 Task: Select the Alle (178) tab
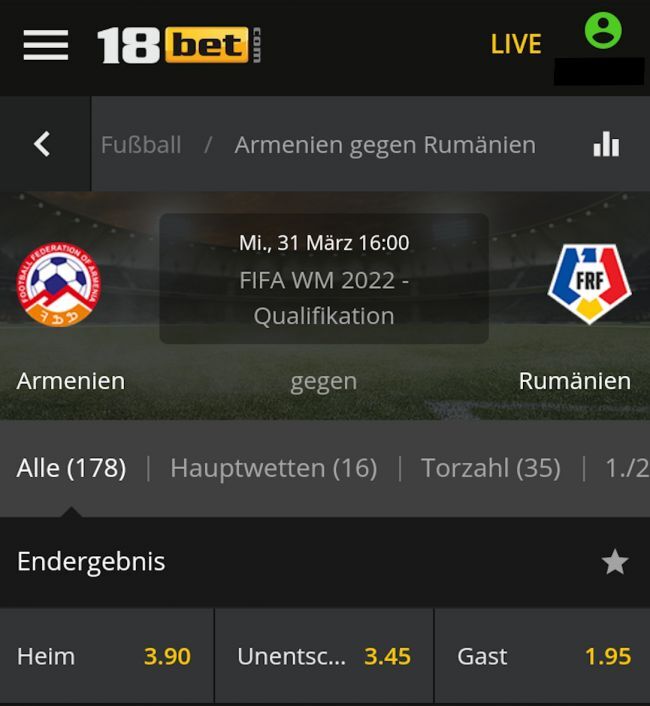pyautogui.click(x=71, y=467)
